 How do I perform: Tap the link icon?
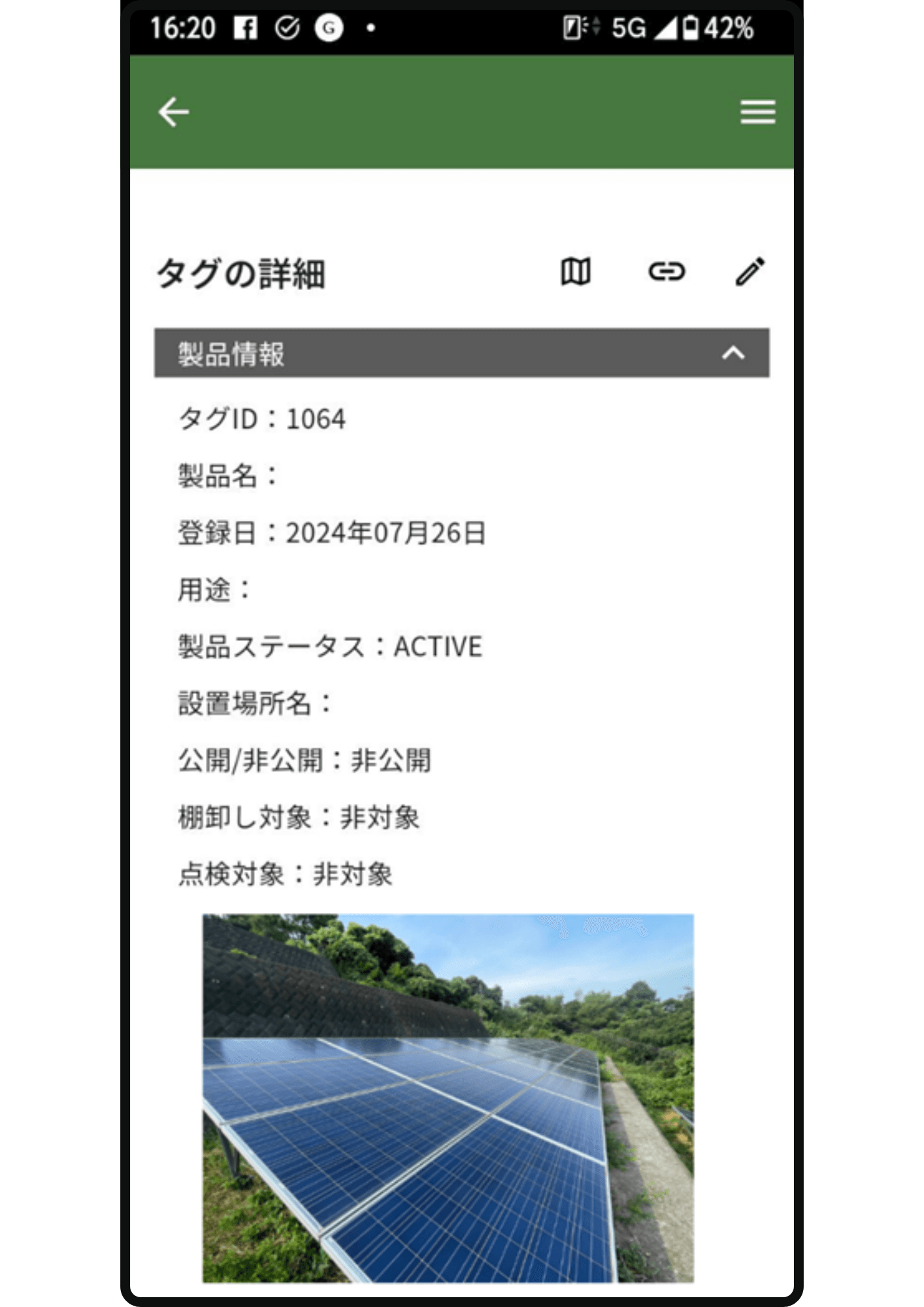point(667,271)
